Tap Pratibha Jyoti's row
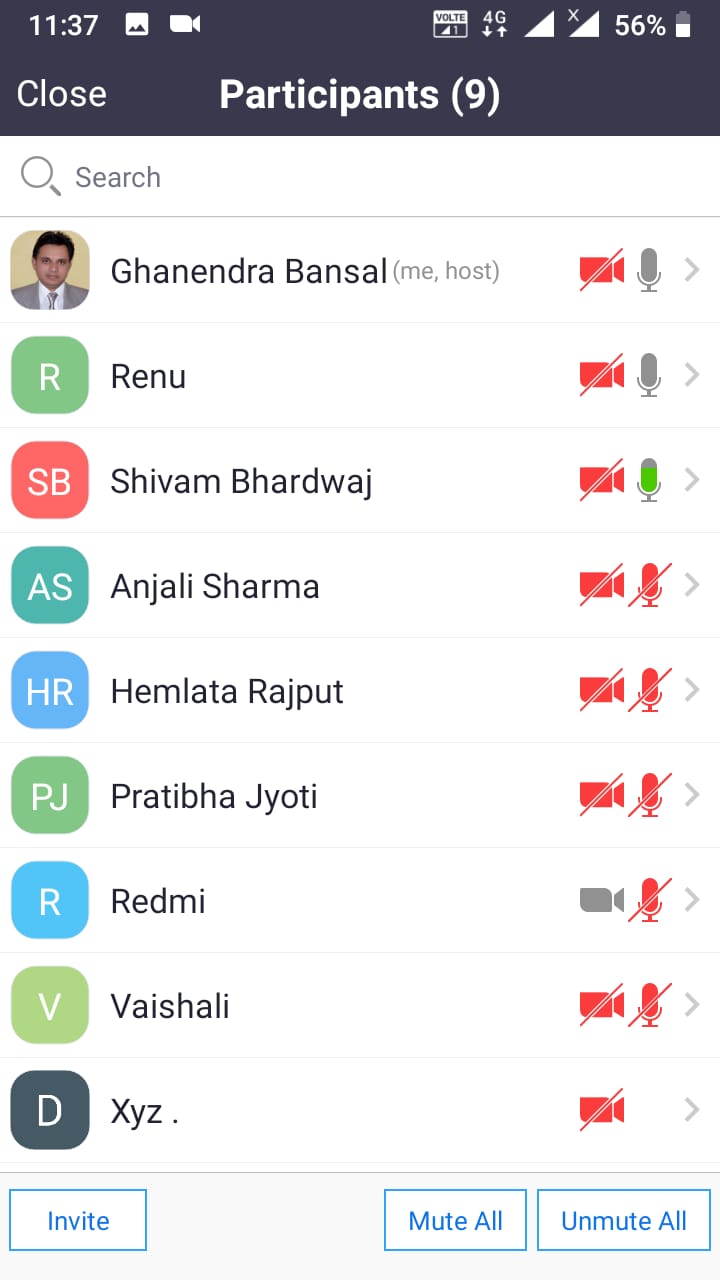Image resolution: width=720 pixels, height=1280 pixels. [360, 795]
